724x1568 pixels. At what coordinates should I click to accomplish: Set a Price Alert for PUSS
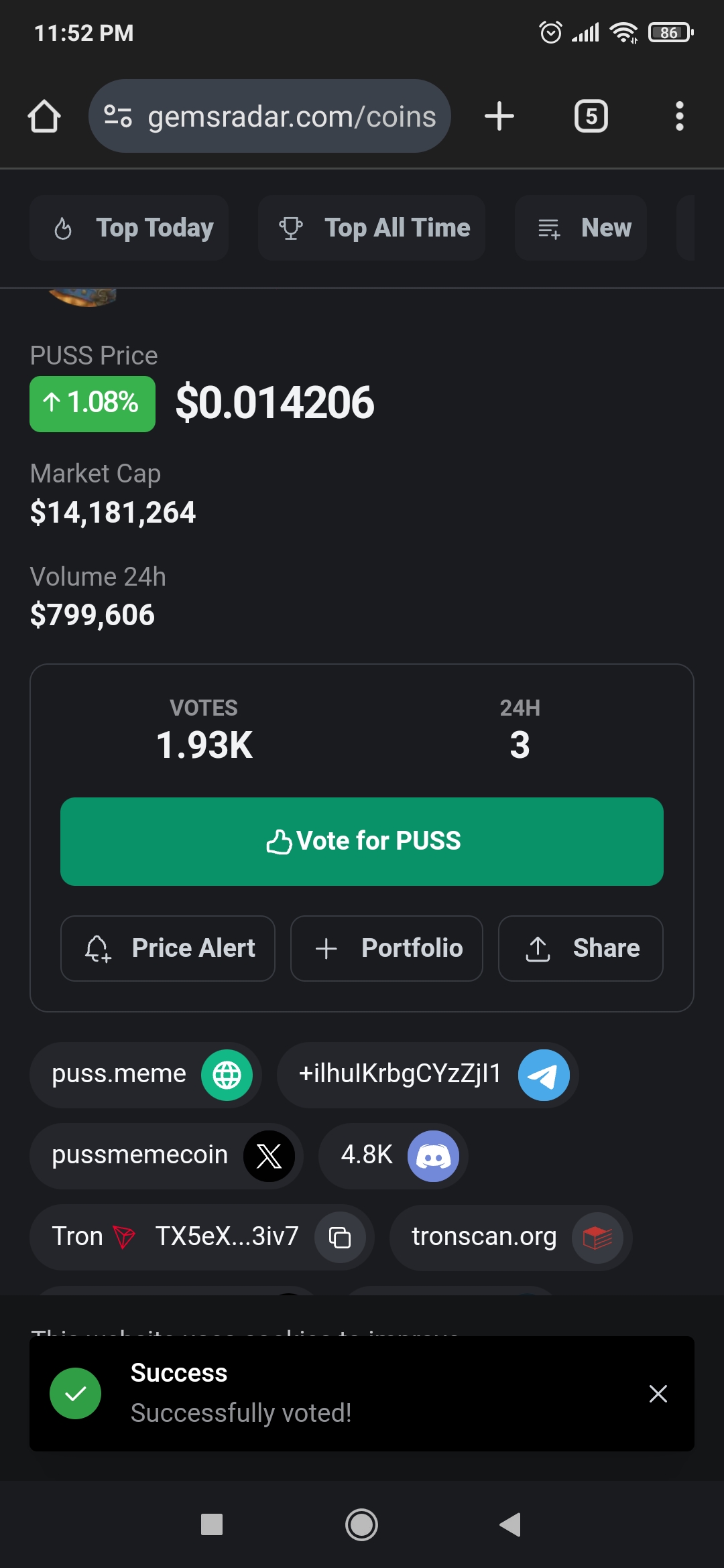(168, 948)
